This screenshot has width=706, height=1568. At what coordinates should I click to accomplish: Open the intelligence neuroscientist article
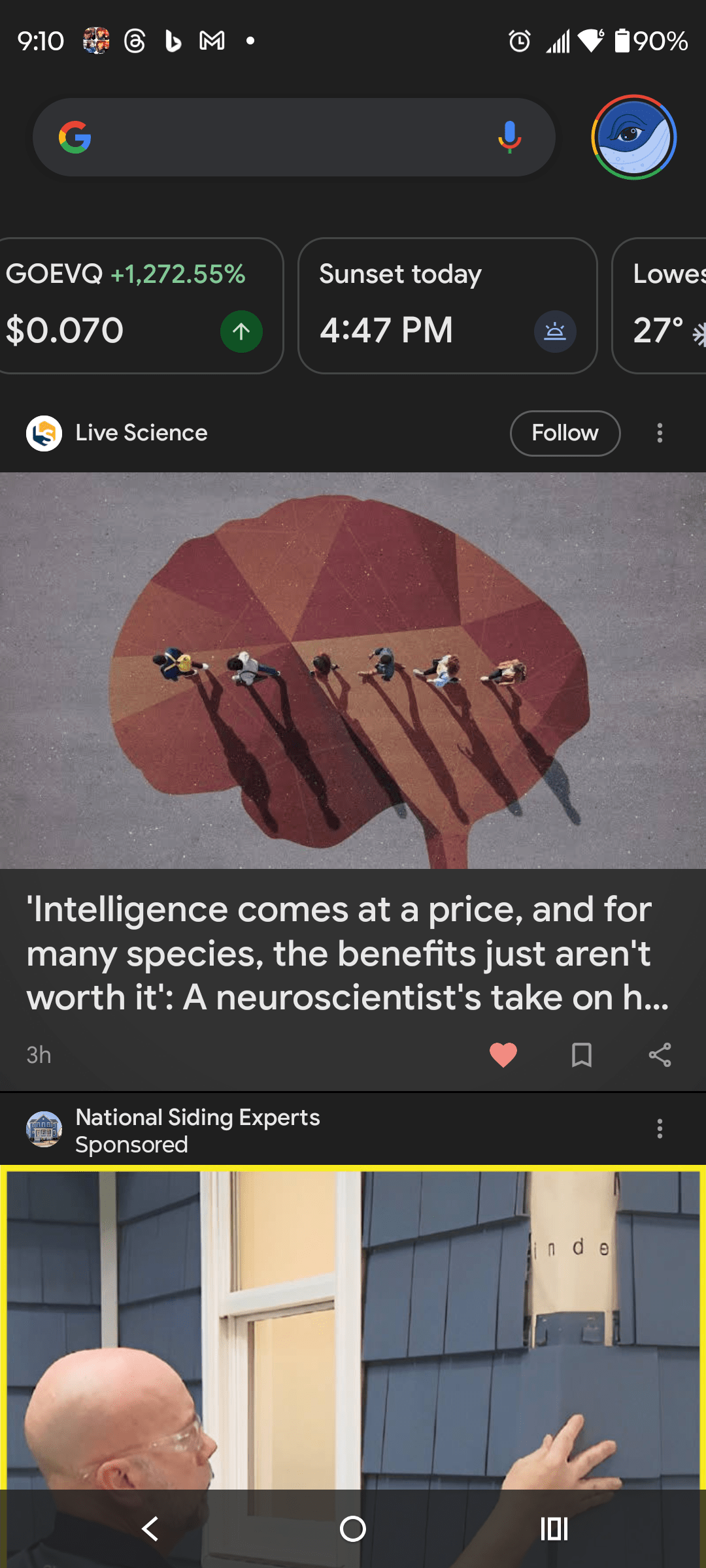click(x=346, y=953)
